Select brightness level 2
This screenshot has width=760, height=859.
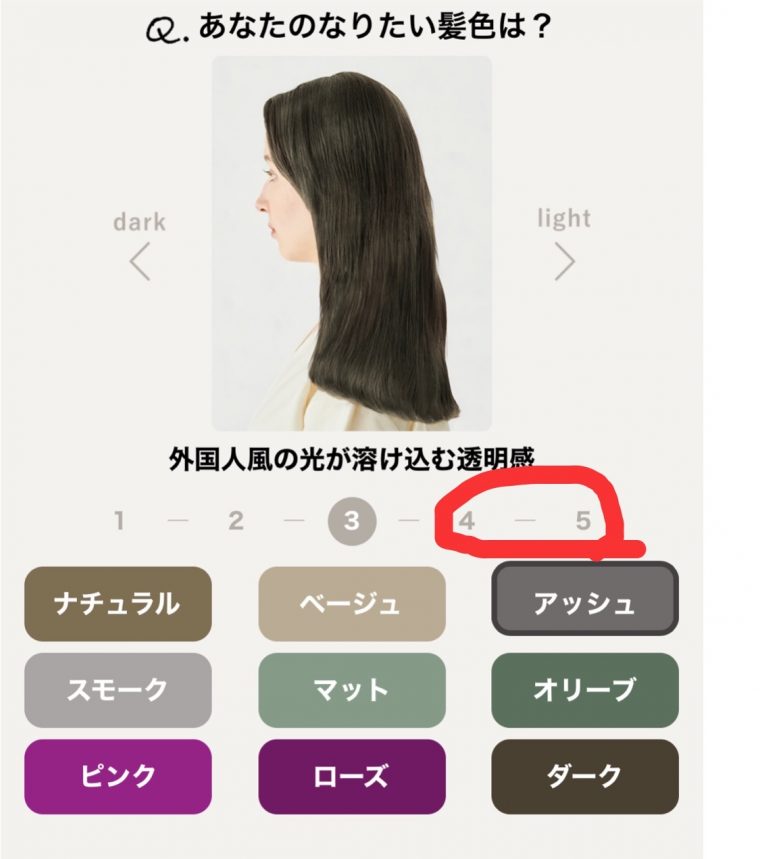[236, 521]
